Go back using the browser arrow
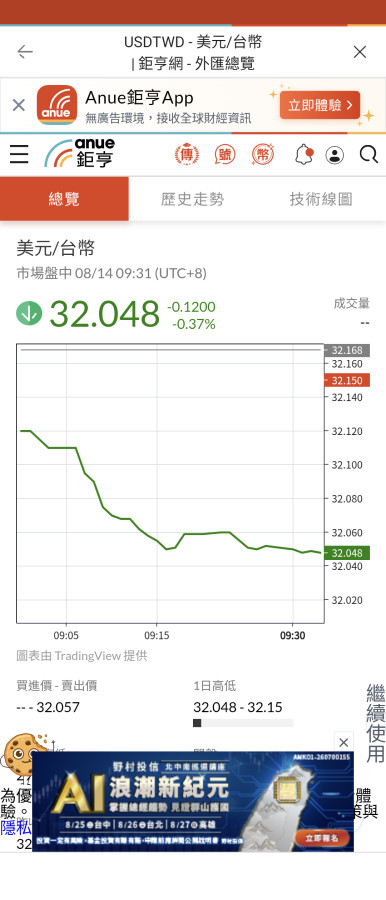 (25, 52)
